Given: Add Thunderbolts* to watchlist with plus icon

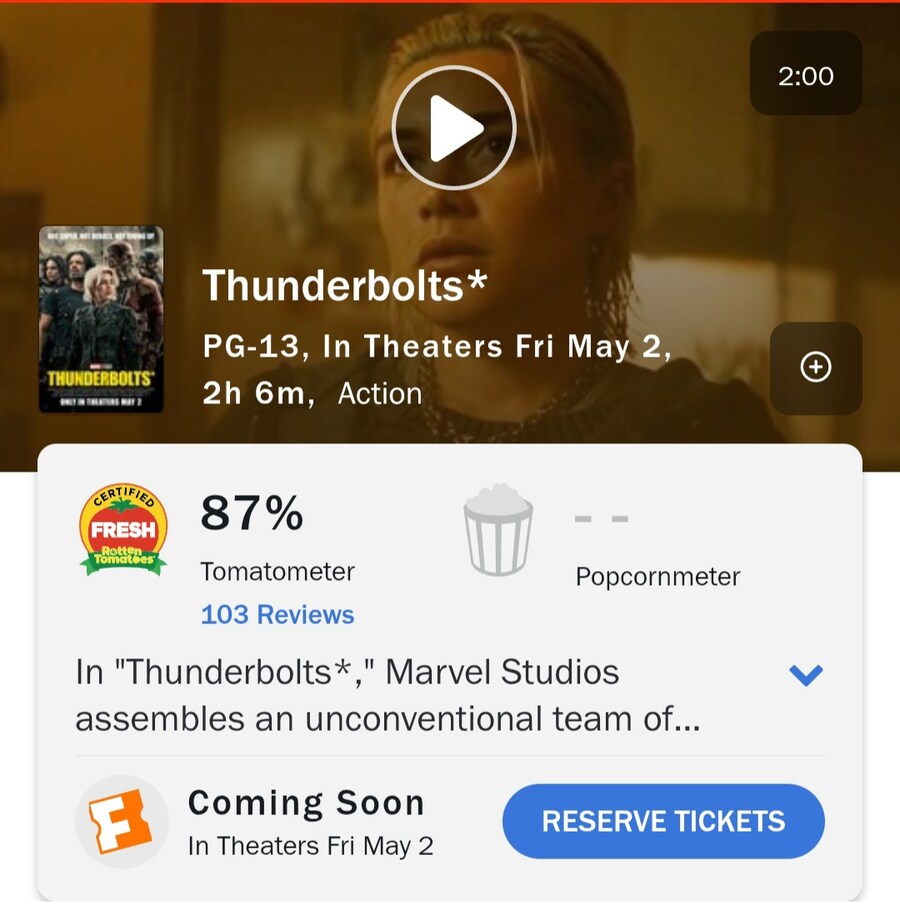Looking at the screenshot, I should (x=816, y=368).
